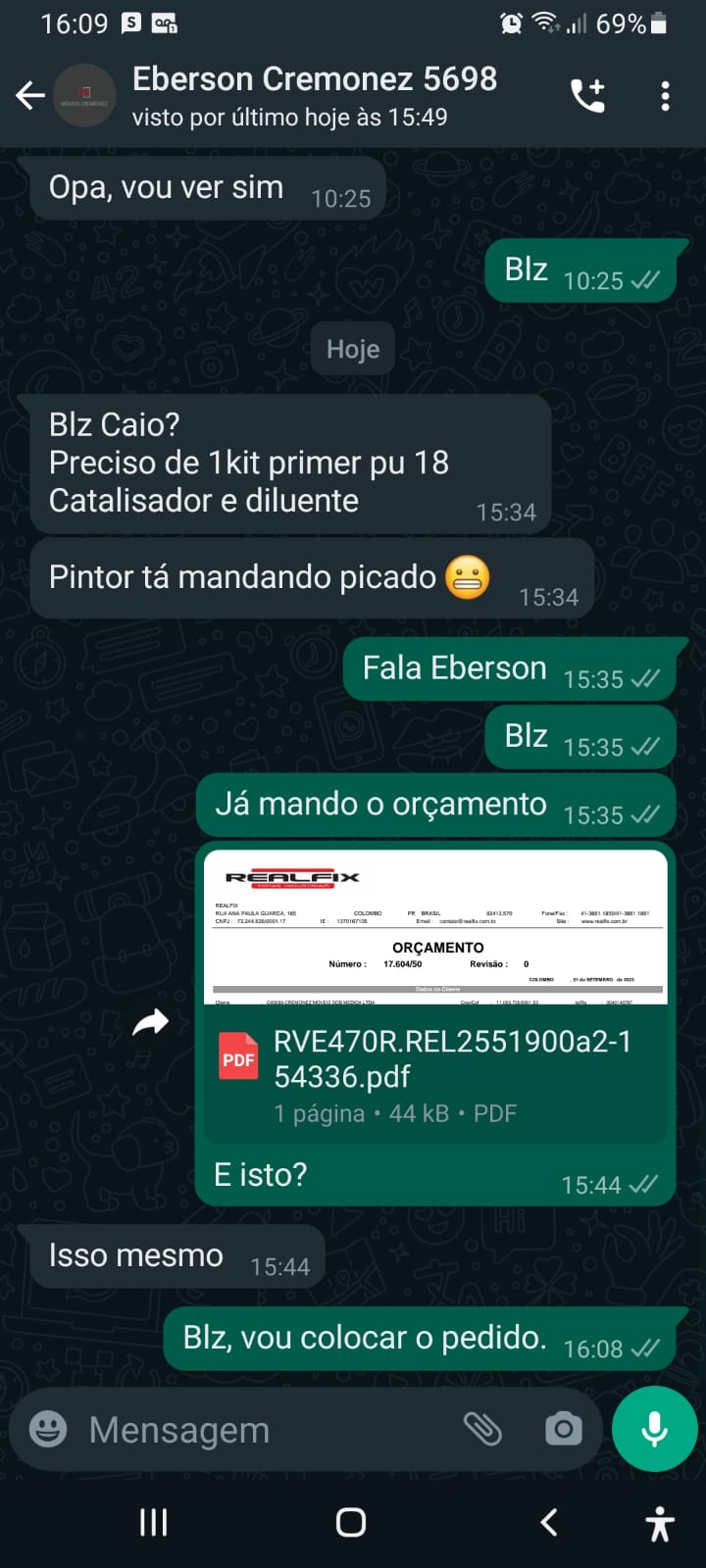Forward the PDF budget message
The width and height of the screenshot is (706, 1568).
coord(151,1023)
